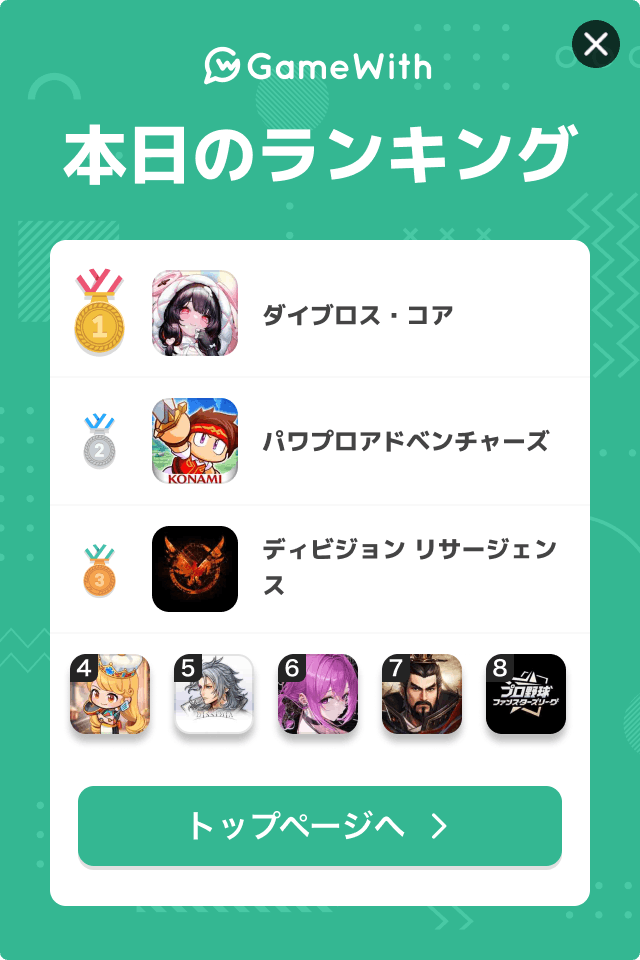This screenshot has height=960, width=640.
Task: Open the game icon ranked 7
Action: point(422,694)
